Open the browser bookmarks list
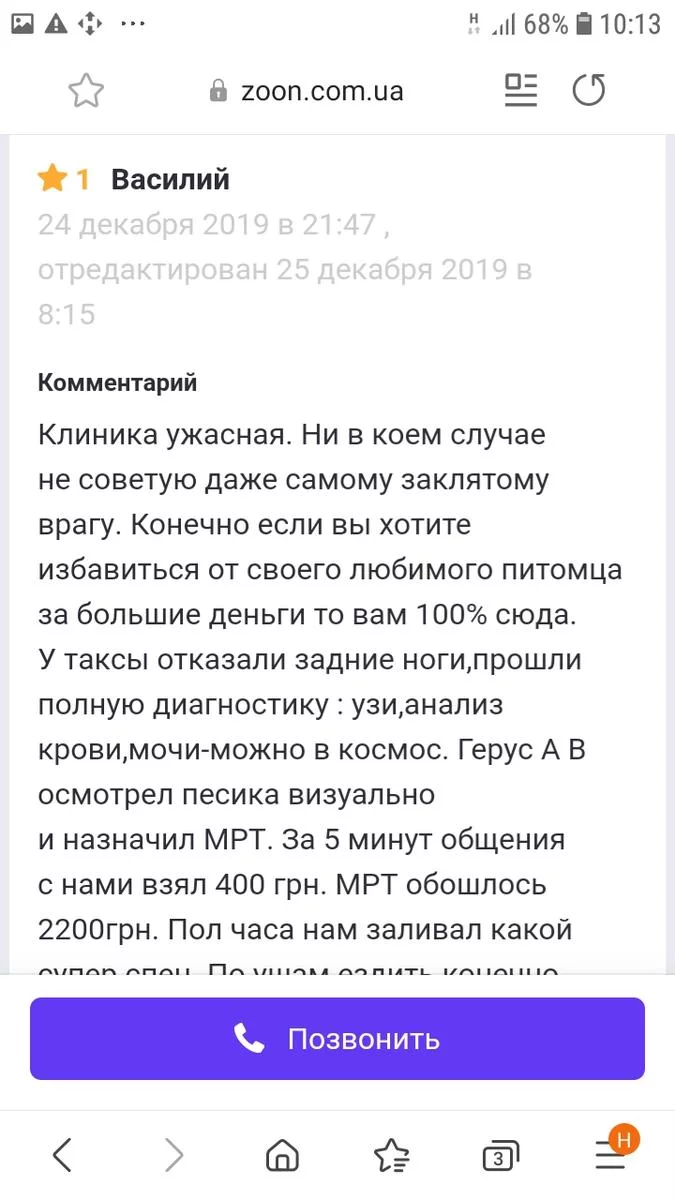This screenshot has width=675, height=1200. (391, 1156)
